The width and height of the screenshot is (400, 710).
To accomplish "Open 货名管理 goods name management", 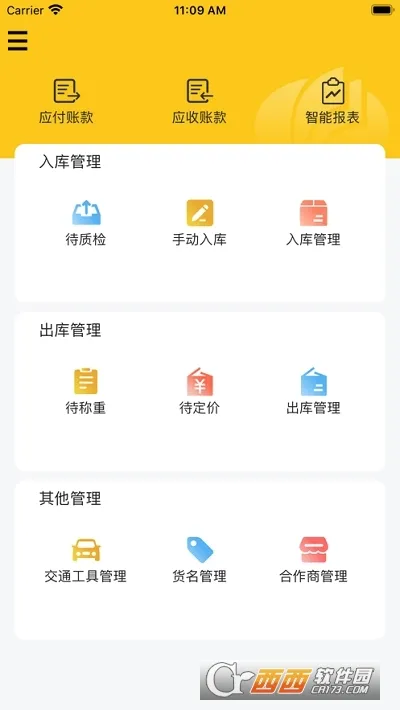I will click(x=199, y=561).
